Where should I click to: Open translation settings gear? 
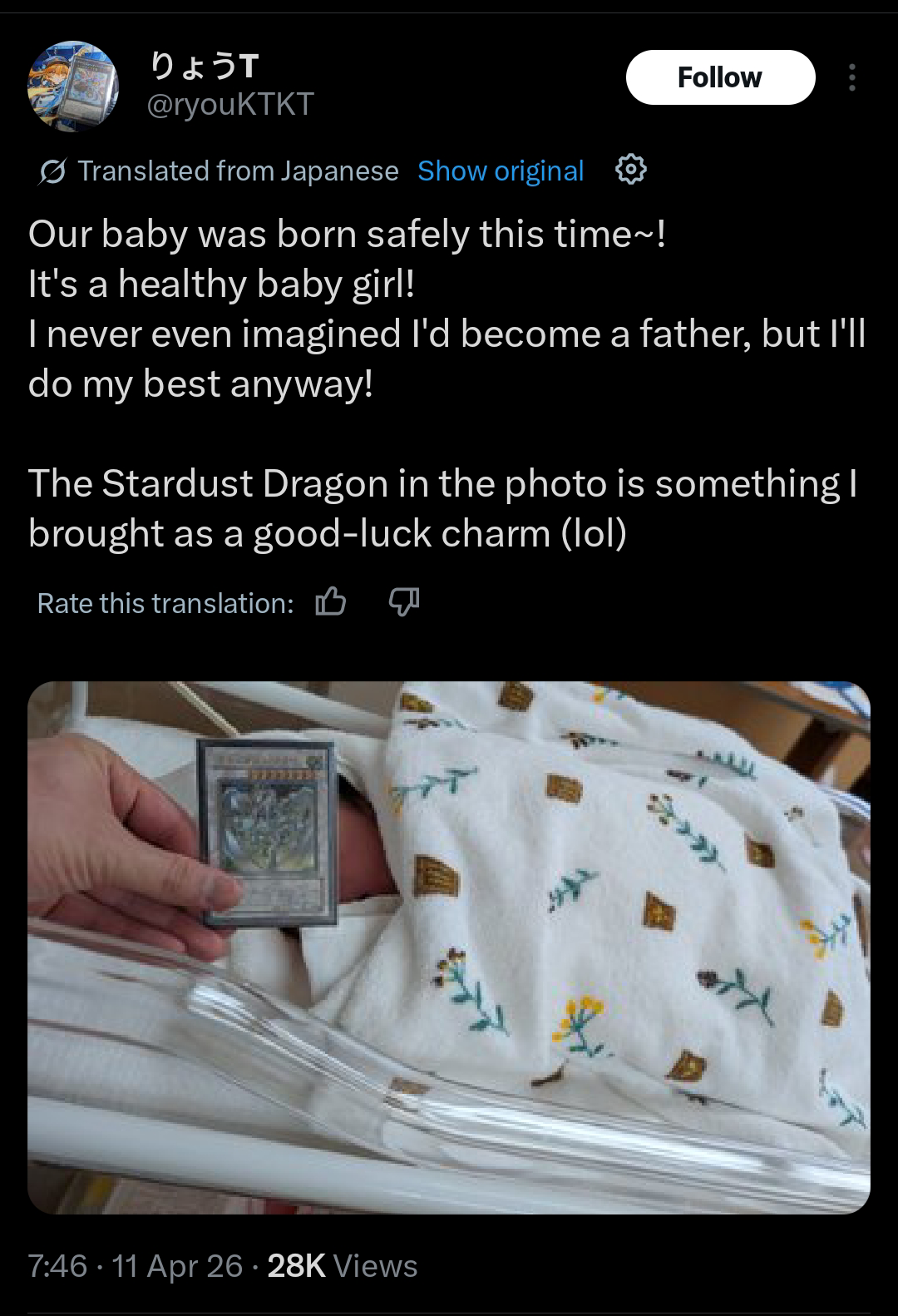point(631,170)
